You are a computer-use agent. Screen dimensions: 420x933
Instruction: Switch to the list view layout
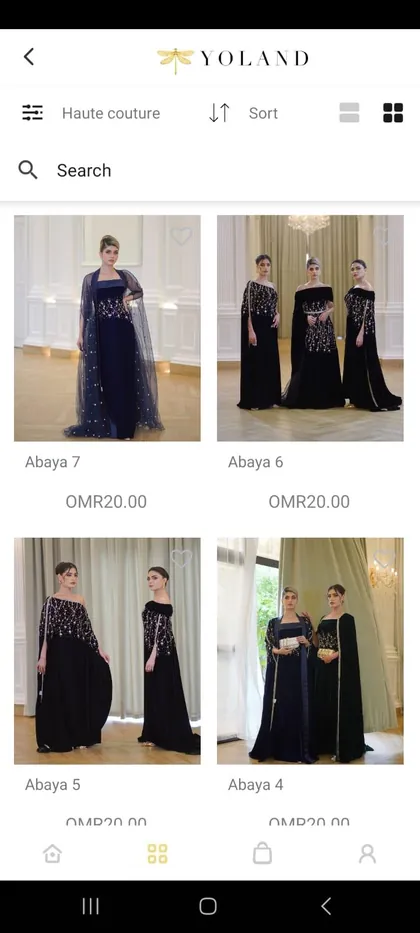click(349, 112)
